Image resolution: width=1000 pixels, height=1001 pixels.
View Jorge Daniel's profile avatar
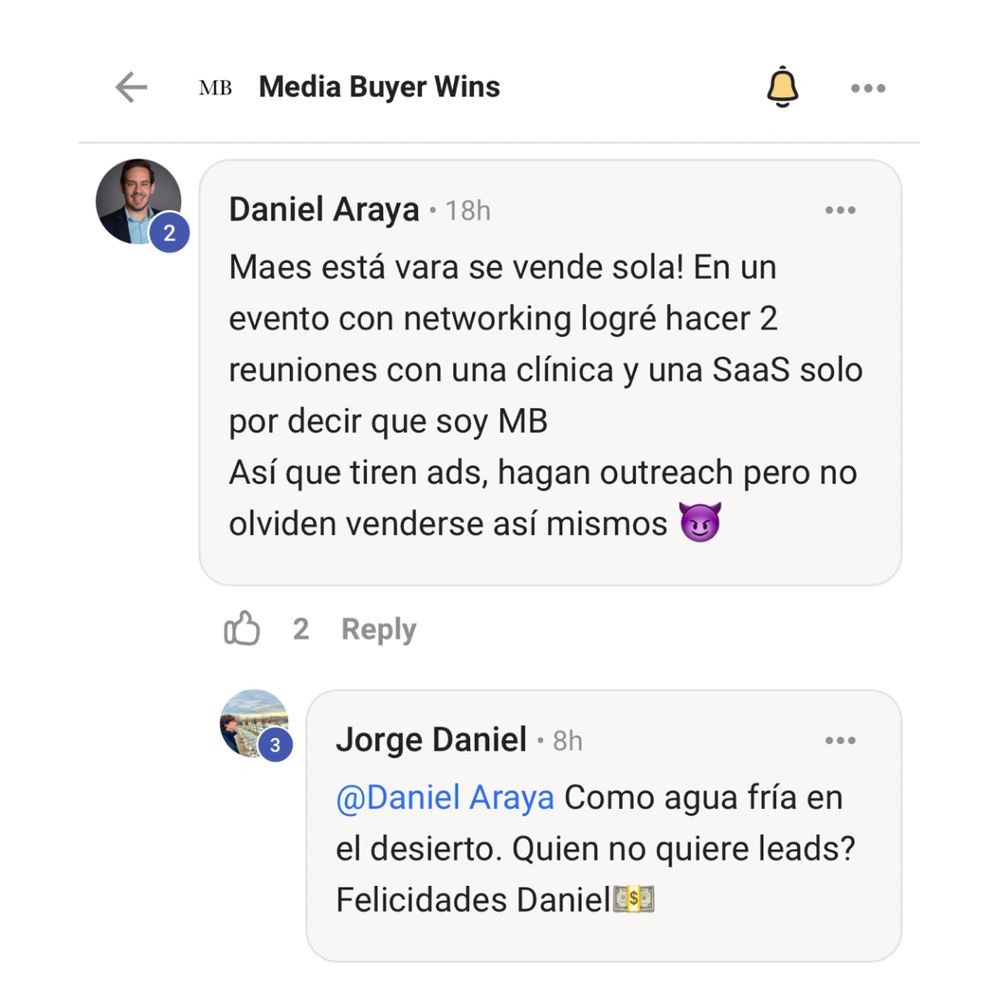pos(254,722)
